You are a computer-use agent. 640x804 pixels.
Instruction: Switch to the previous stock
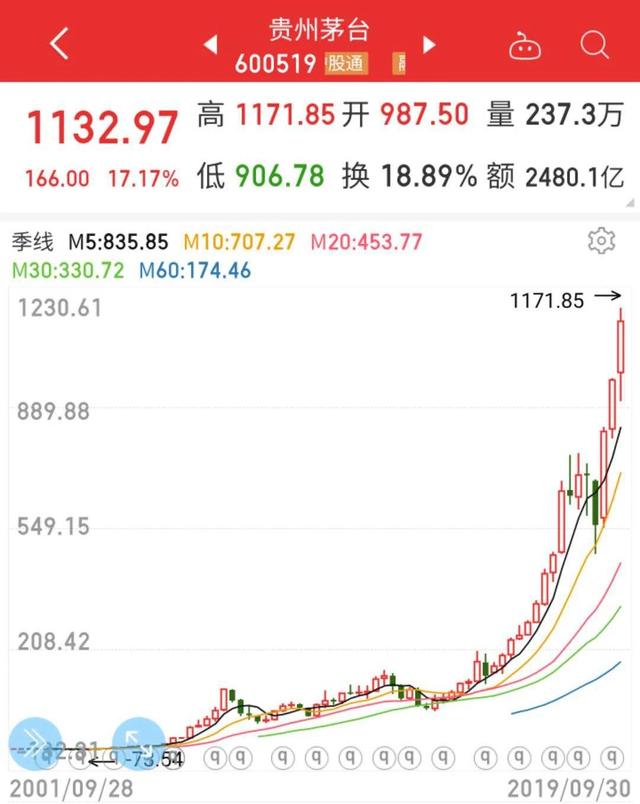coord(211,44)
